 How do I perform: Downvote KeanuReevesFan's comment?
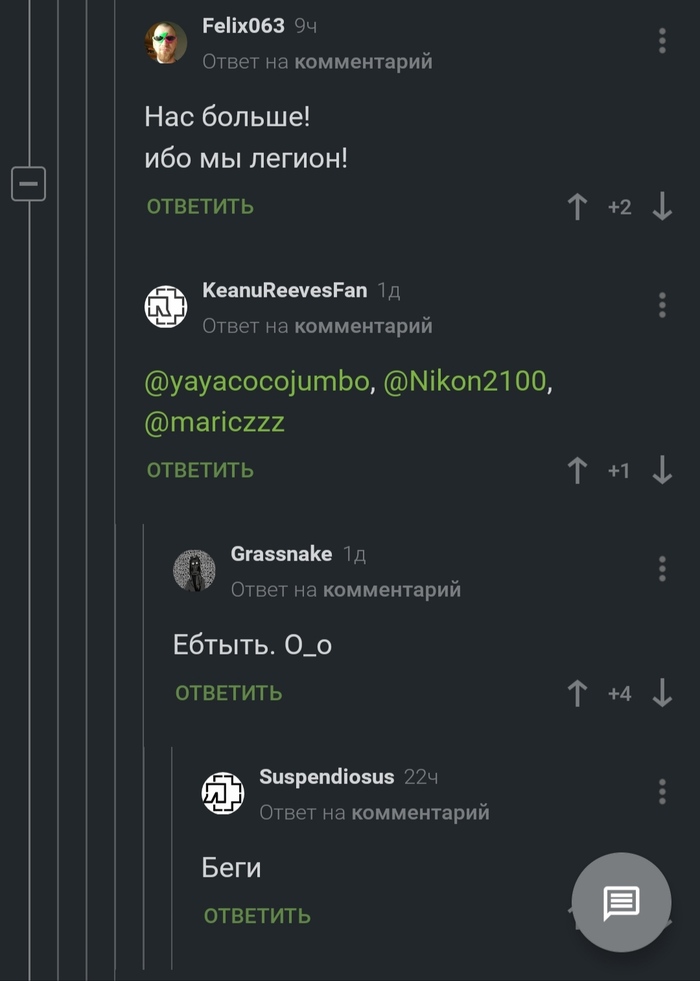(x=662, y=470)
